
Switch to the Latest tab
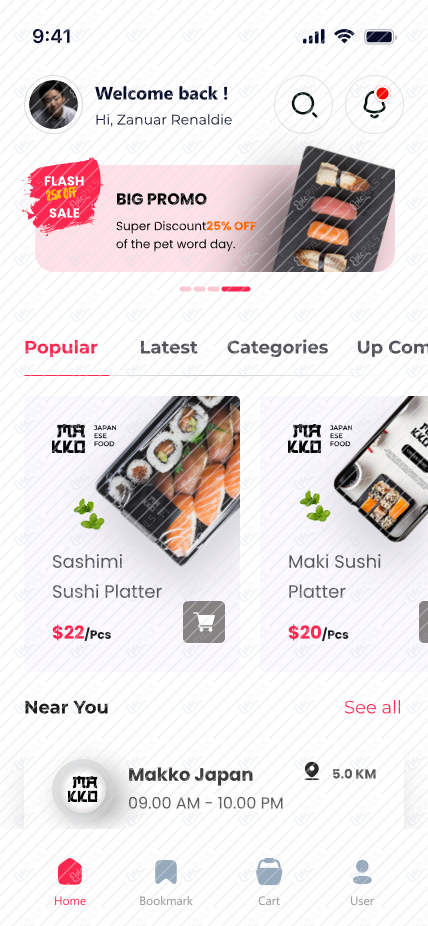click(x=168, y=347)
